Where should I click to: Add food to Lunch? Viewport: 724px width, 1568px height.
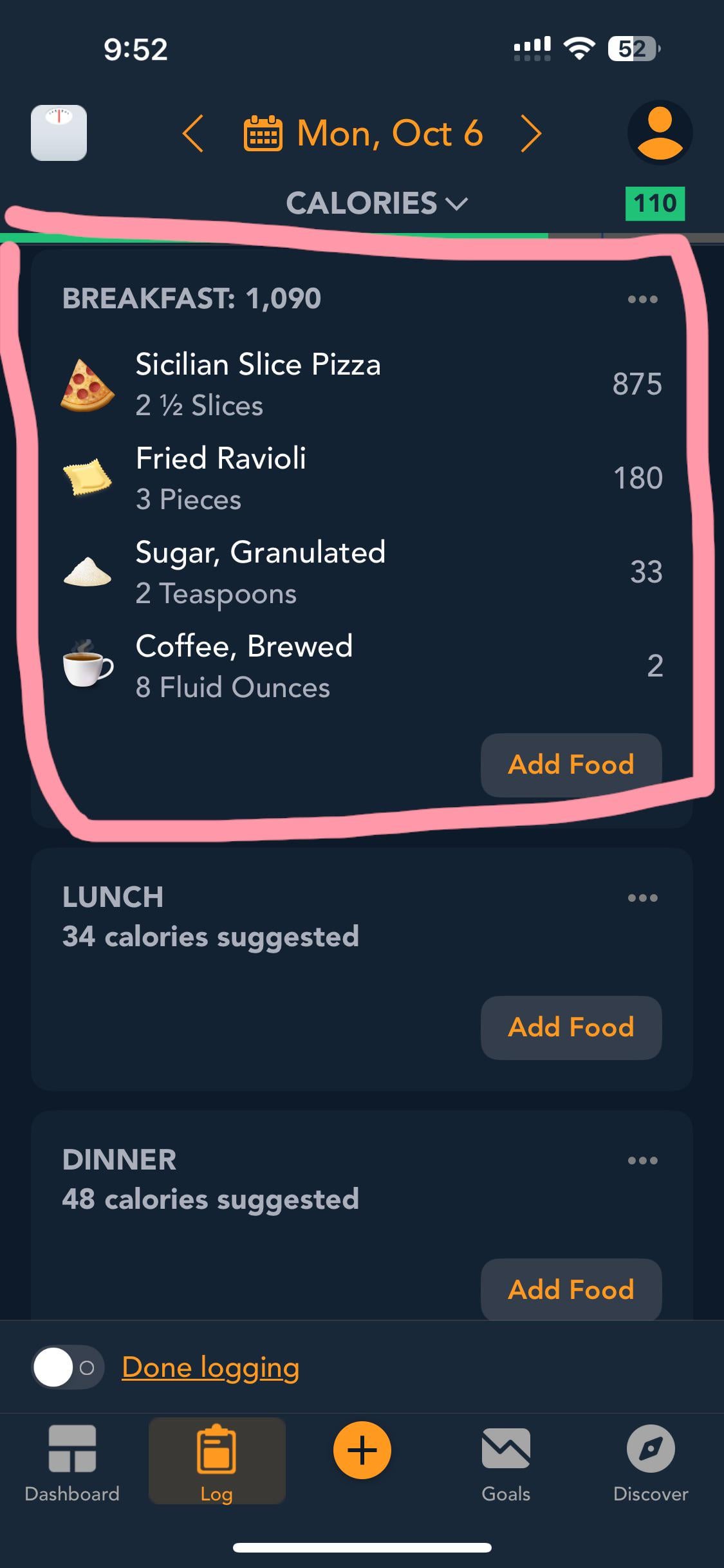pos(571,1027)
